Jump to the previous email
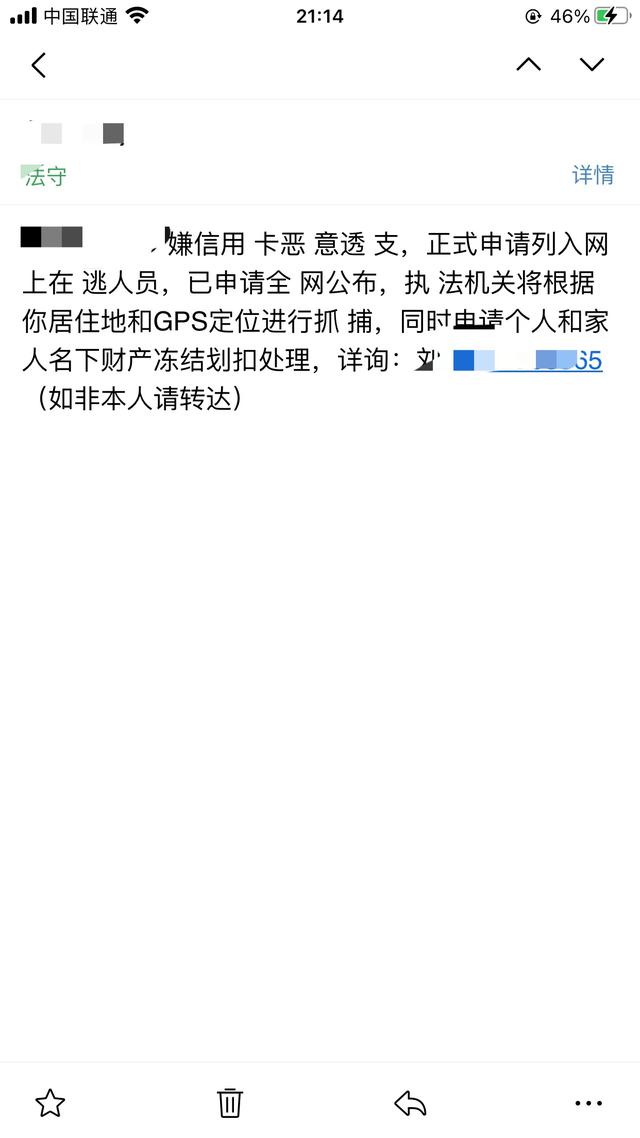Image resolution: width=640 pixels, height=1138 pixels. point(528,65)
